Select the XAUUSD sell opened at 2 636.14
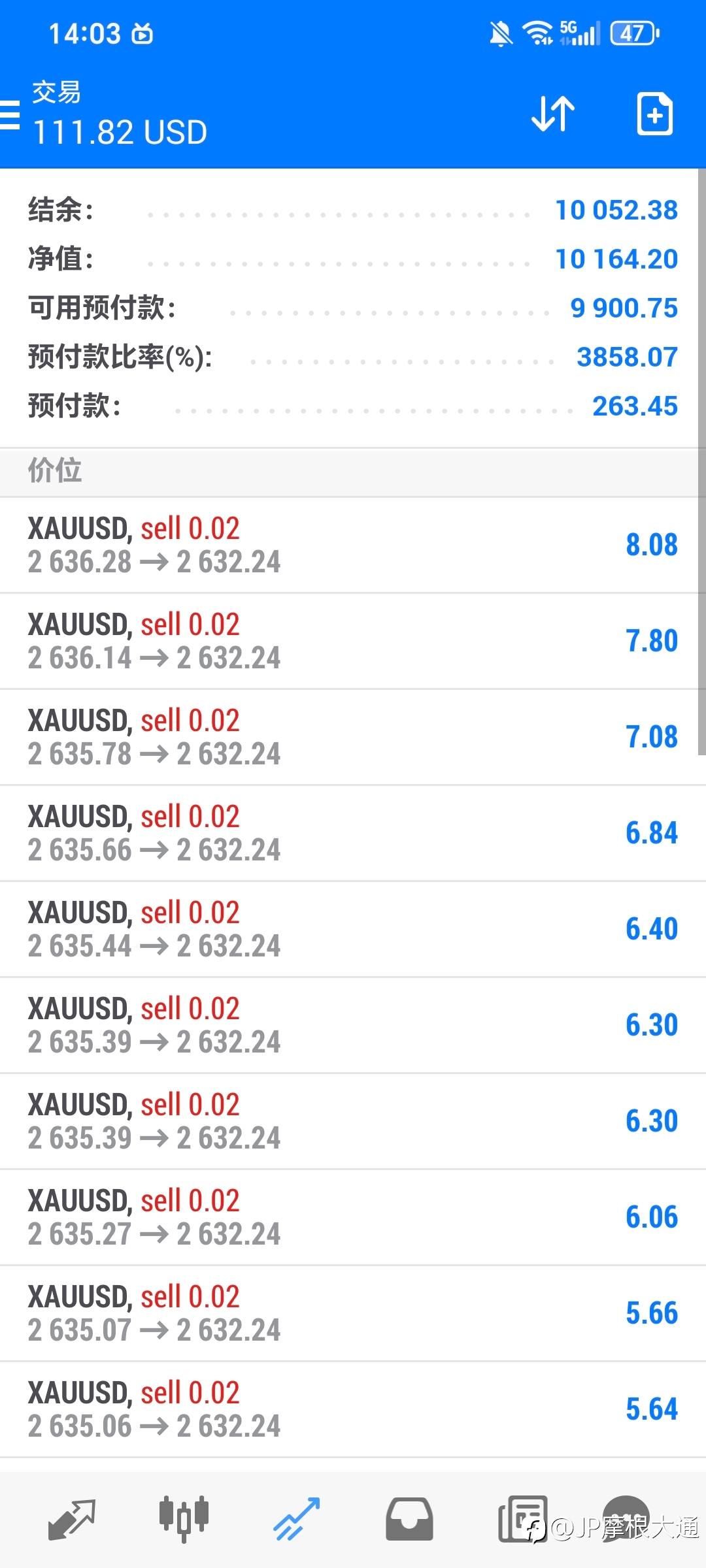Image resolution: width=706 pixels, height=1568 pixels. pyautogui.click(x=353, y=641)
